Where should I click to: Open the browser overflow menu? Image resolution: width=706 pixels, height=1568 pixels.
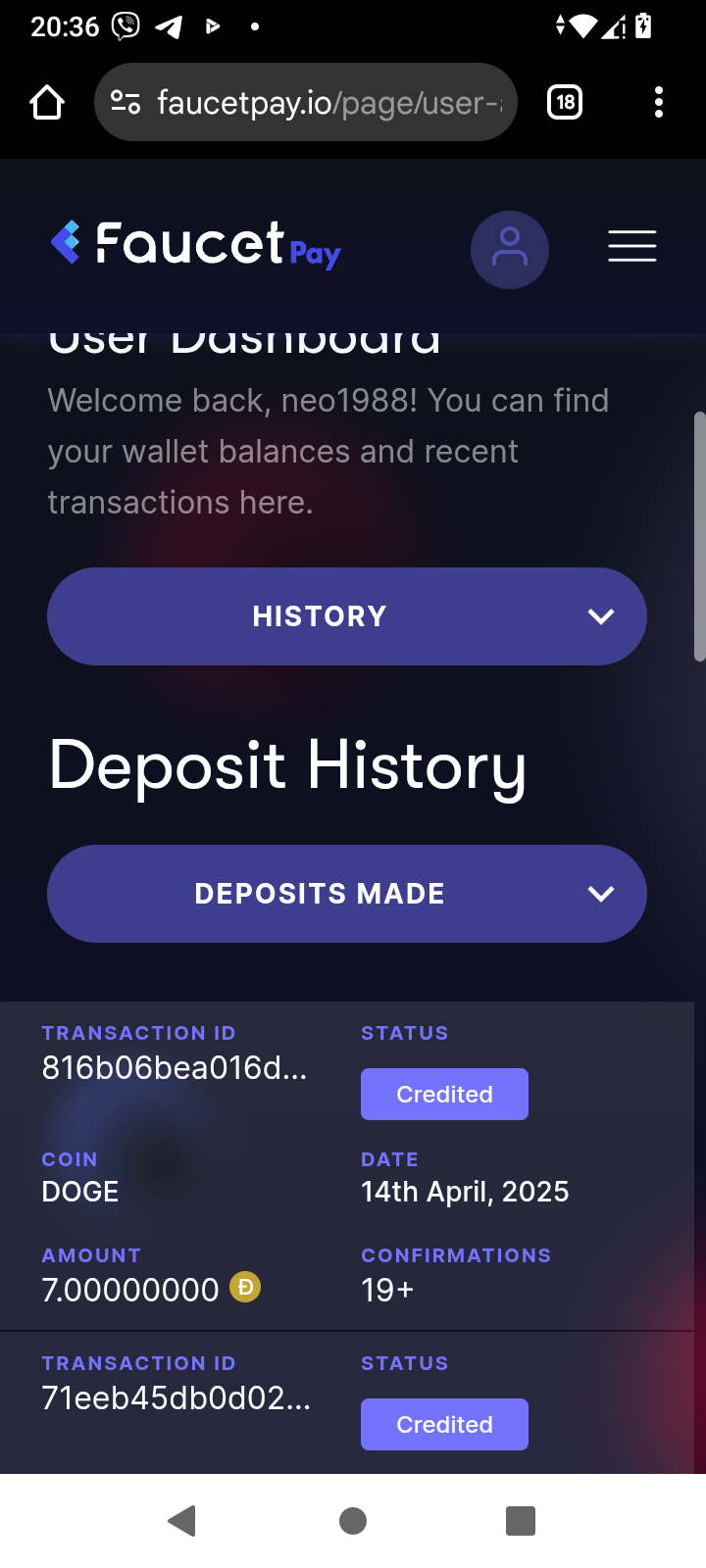[x=658, y=102]
